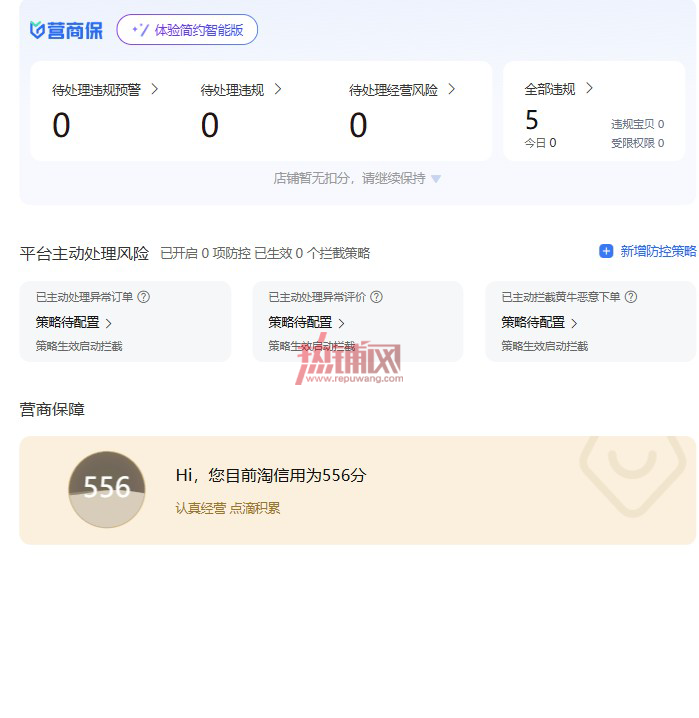699x718 pixels.
Task: Open 待处理违规预警 details
Action: pyautogui.click(x=105, y=89)
